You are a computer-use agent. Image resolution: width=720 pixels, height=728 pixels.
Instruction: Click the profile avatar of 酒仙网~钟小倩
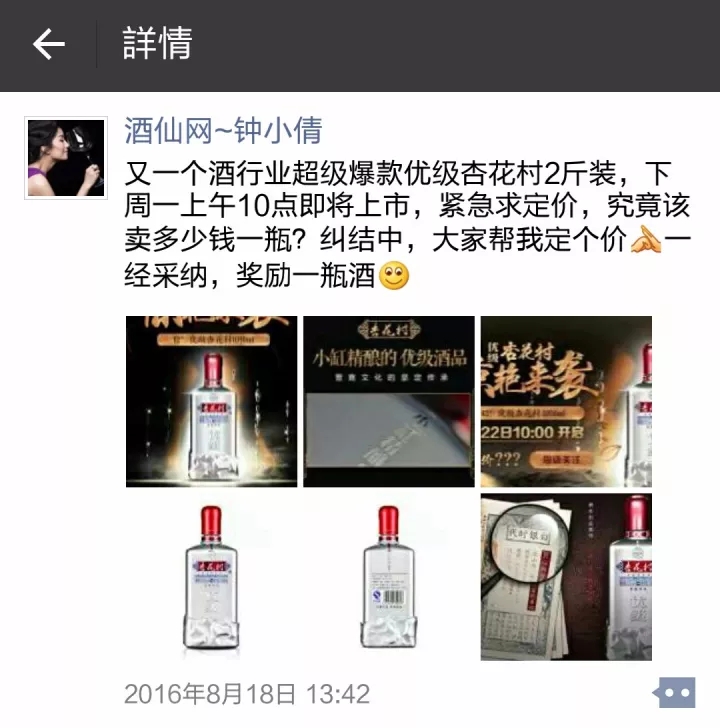[x=65, y=155]
